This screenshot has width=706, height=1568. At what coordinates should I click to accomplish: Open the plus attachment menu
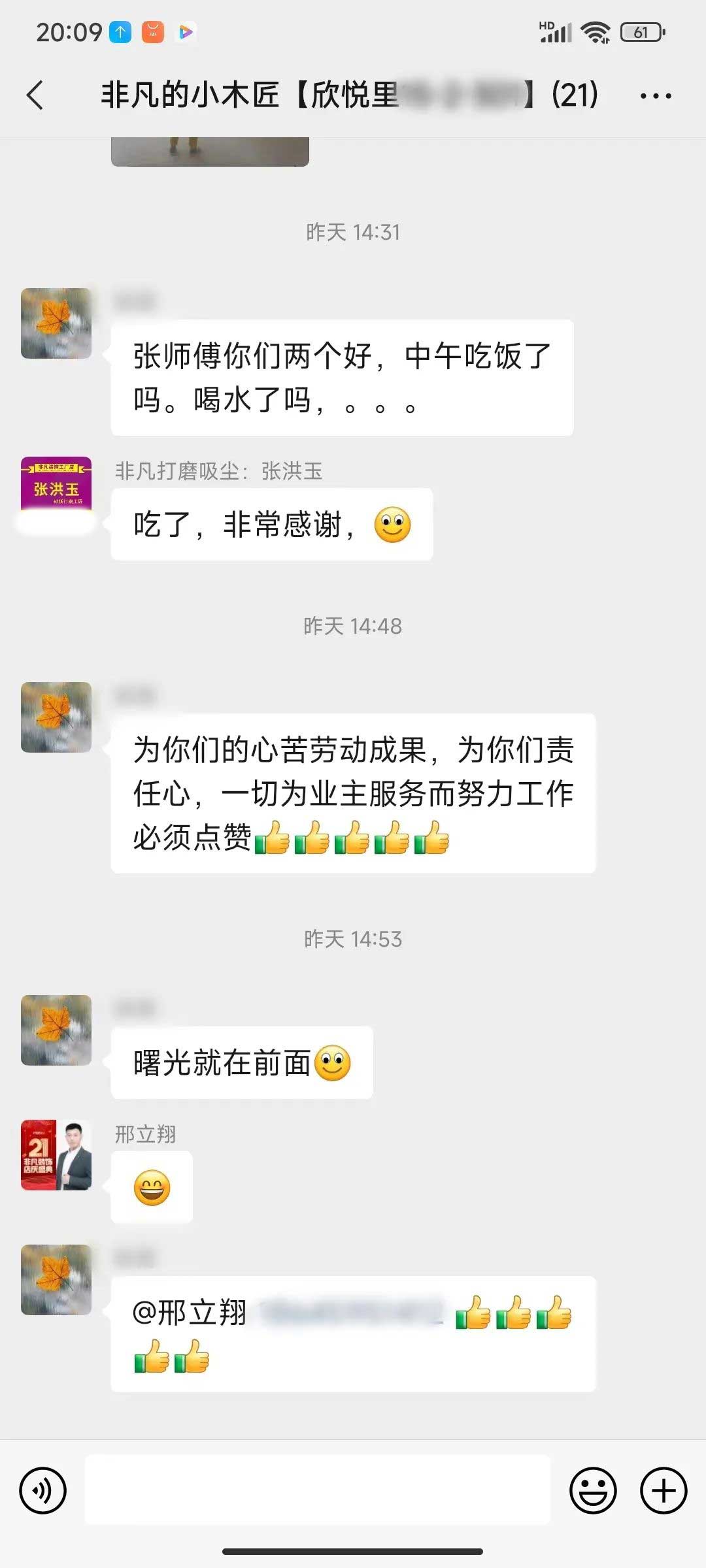[663, 1490]
